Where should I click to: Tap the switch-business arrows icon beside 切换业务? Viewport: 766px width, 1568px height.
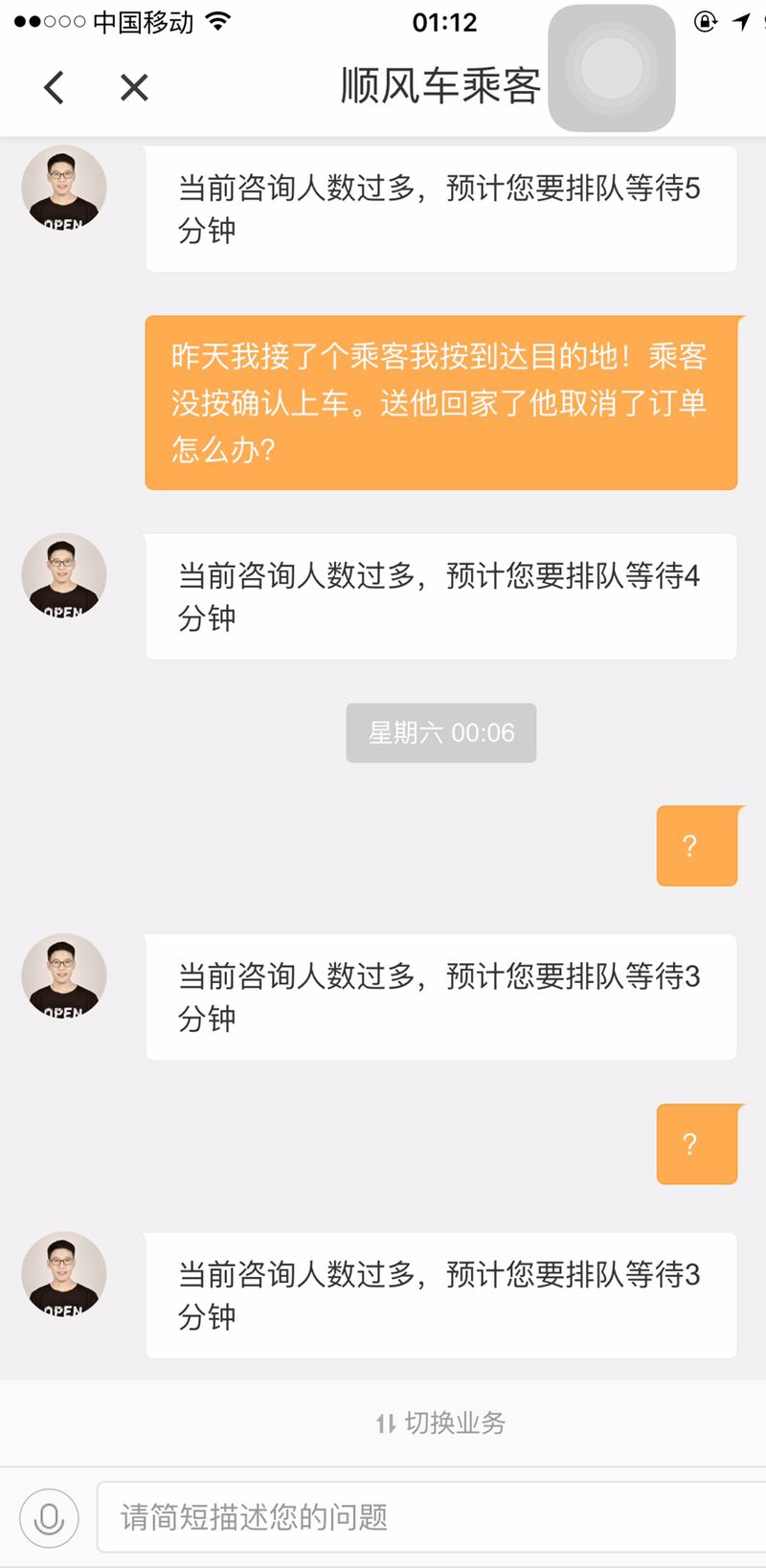point(388,1423)
